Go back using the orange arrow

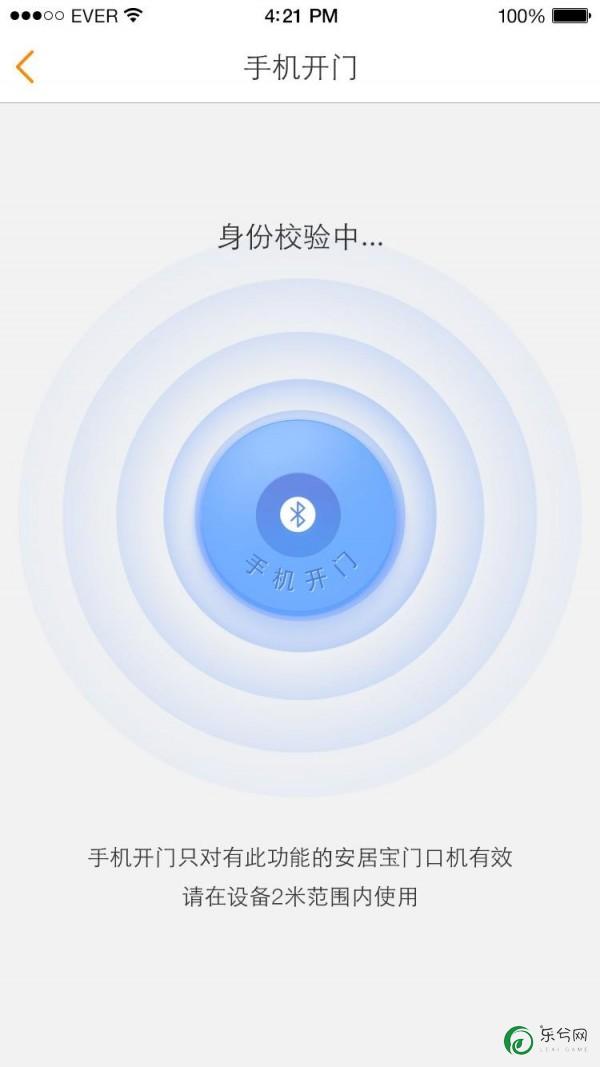pyautogui.click(x=24, y=67)
